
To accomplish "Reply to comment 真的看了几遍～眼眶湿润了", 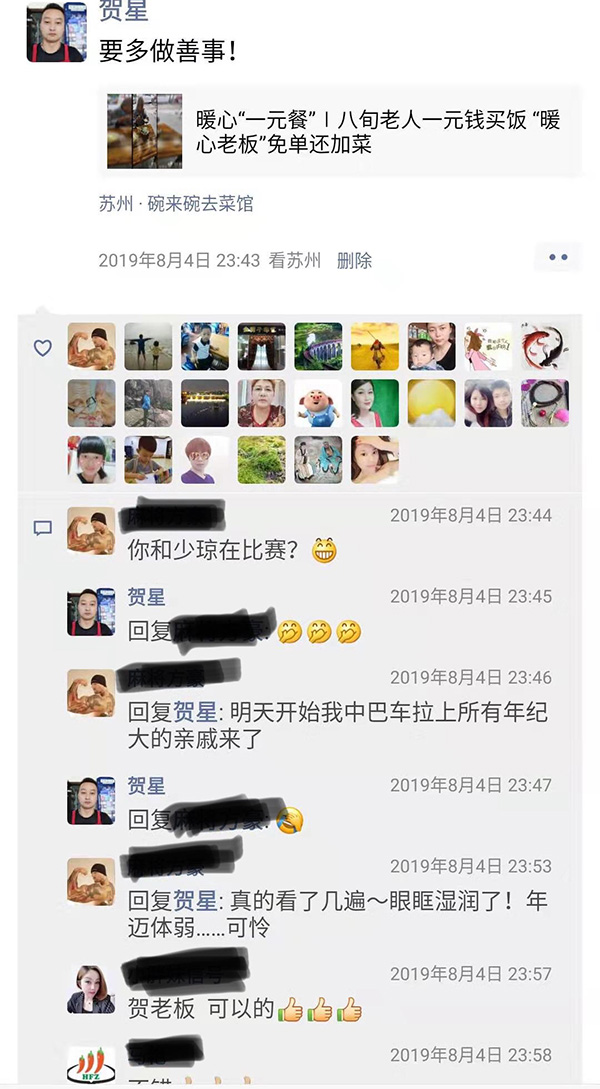I will pos(340,913).
